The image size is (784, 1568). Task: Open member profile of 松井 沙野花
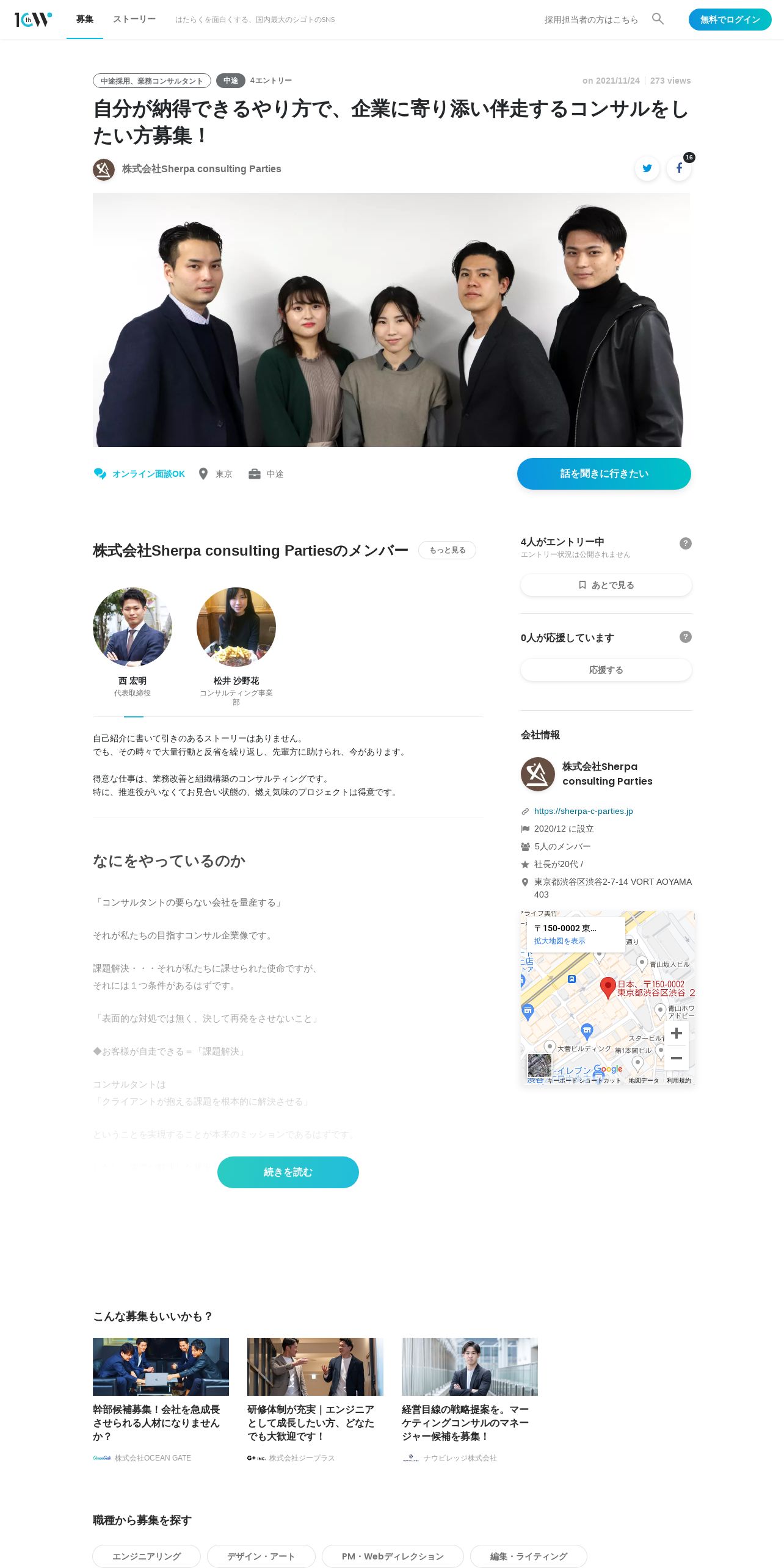tap(236, 646)
